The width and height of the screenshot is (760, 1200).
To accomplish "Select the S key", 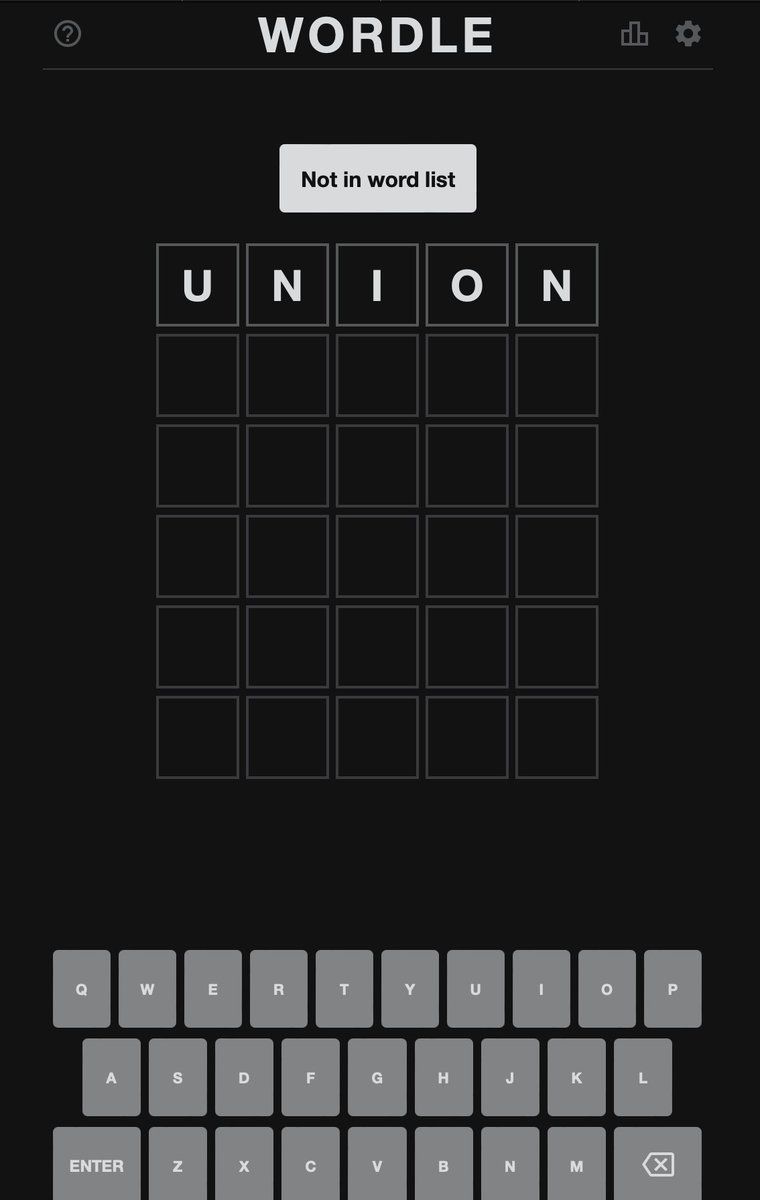I will (178, 1077).
